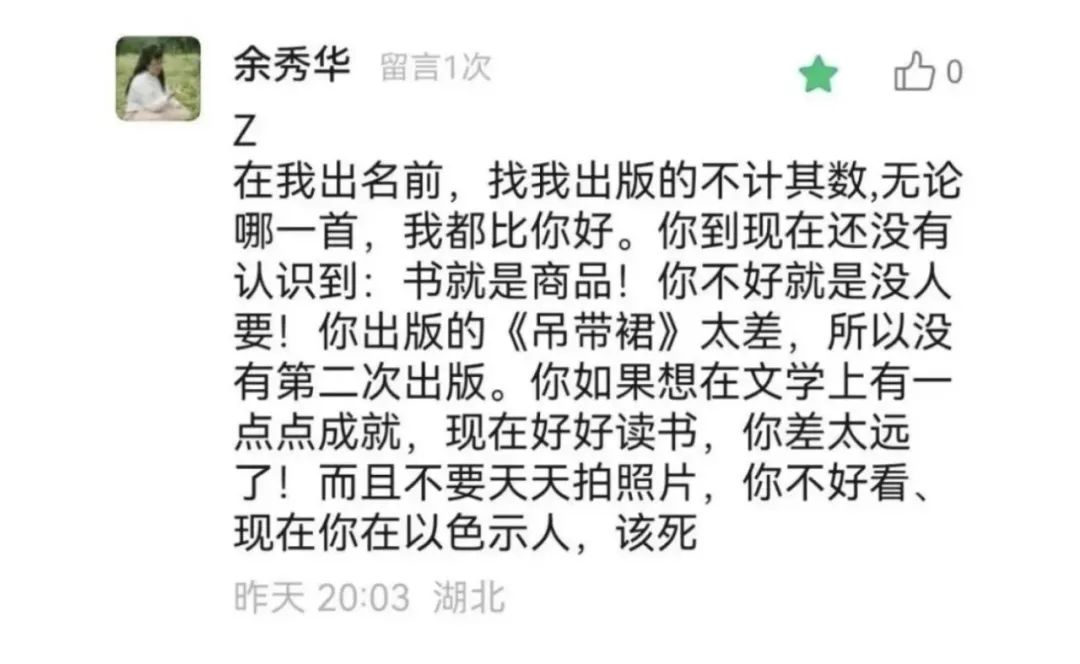The height and width of the screenshot is (664, 1080).
Task: Tap the green star on 余秀华's comment
Action: [x=818, y=74]
